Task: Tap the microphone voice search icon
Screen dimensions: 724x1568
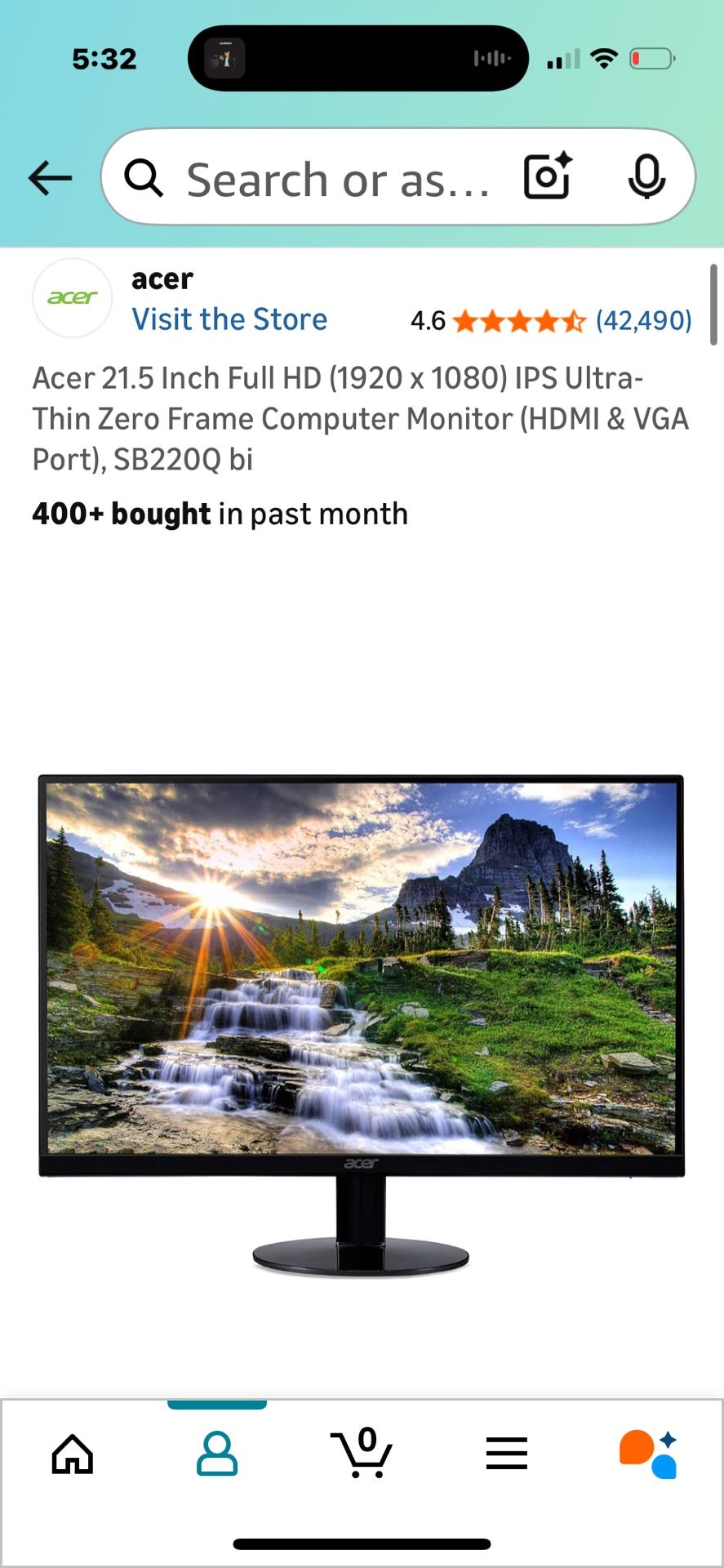Action: click(x=646, y=176)
